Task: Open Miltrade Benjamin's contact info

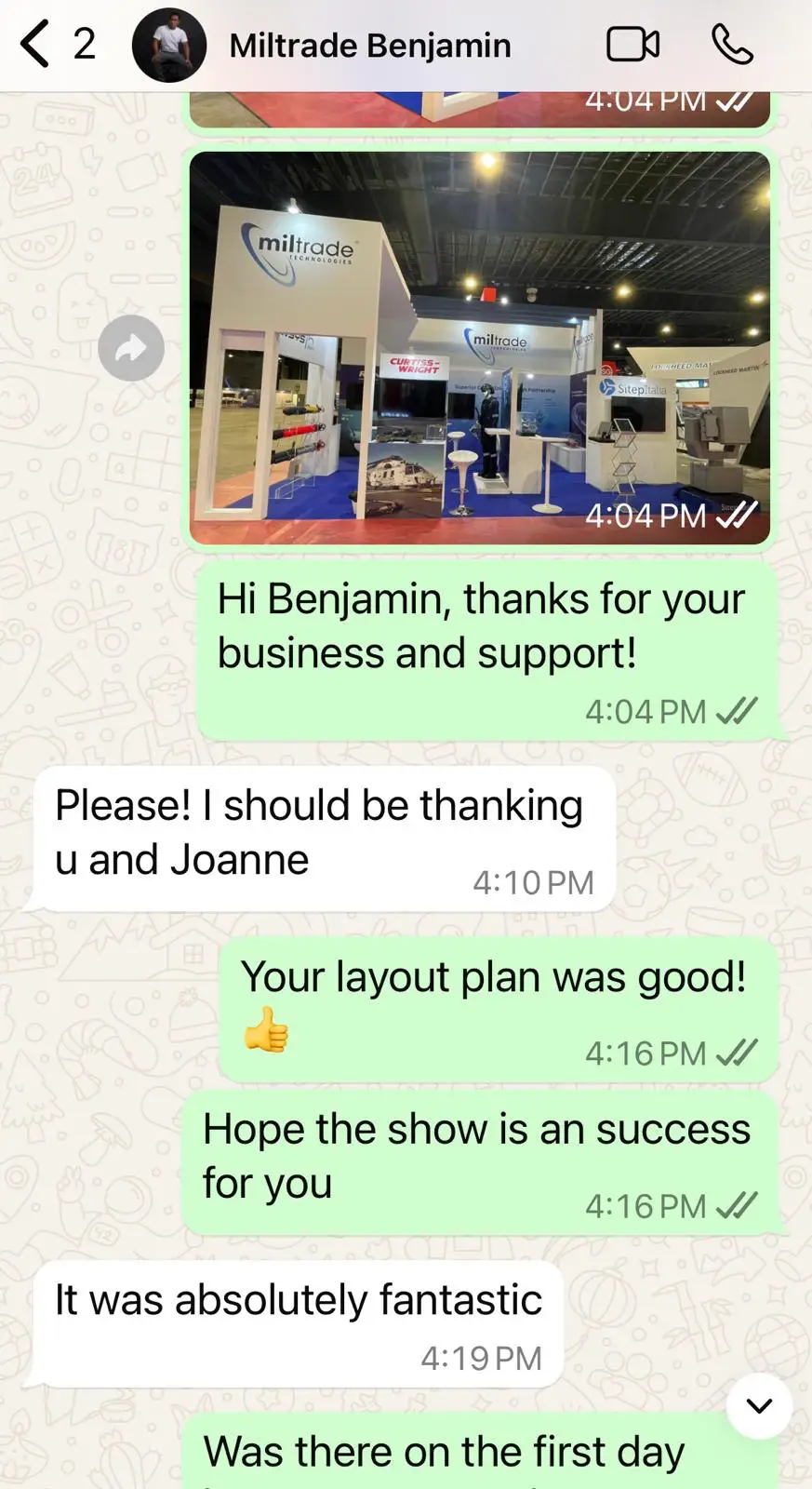Action: (369, 45)
